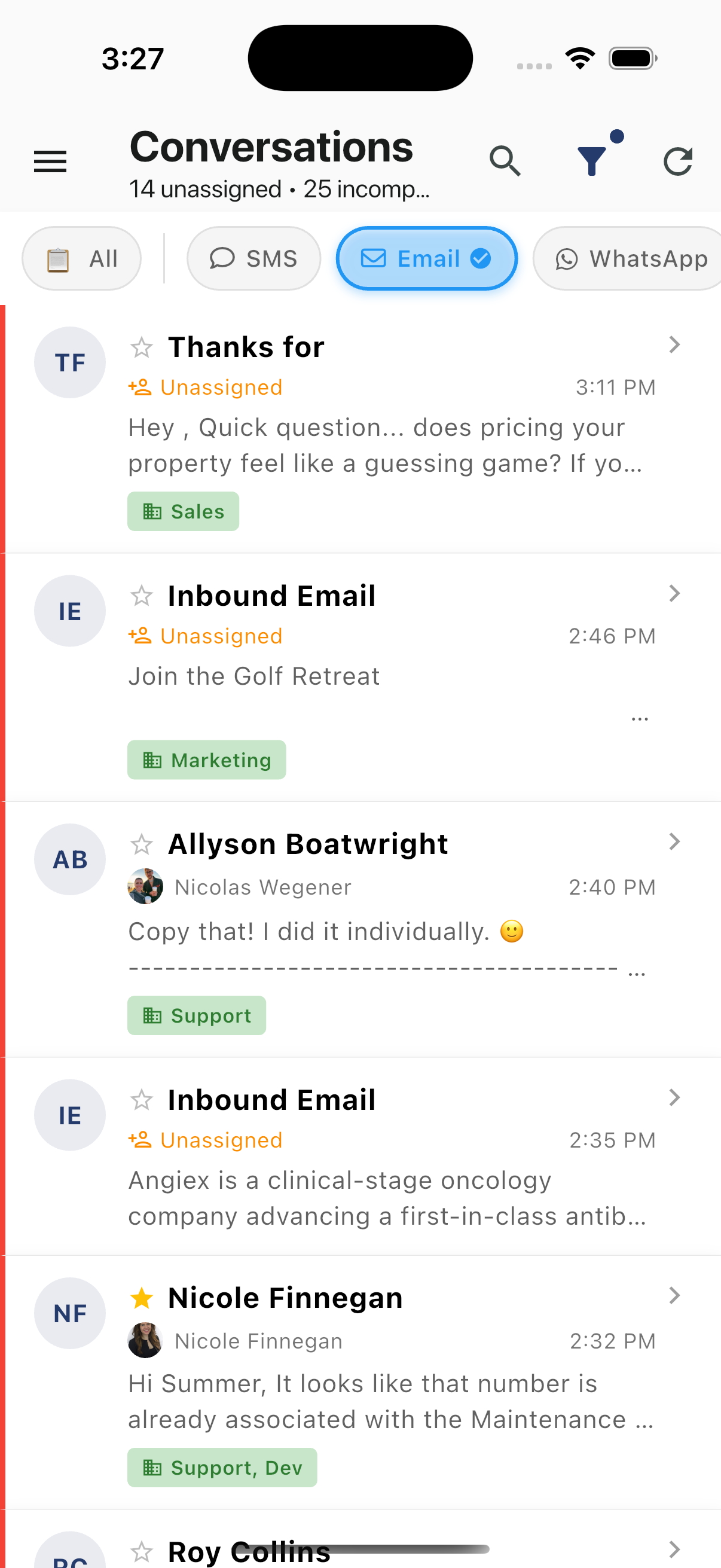Screen dimensions: 721x1568
Task: Star the Angiex inbound email
Action: [142, 1100]
